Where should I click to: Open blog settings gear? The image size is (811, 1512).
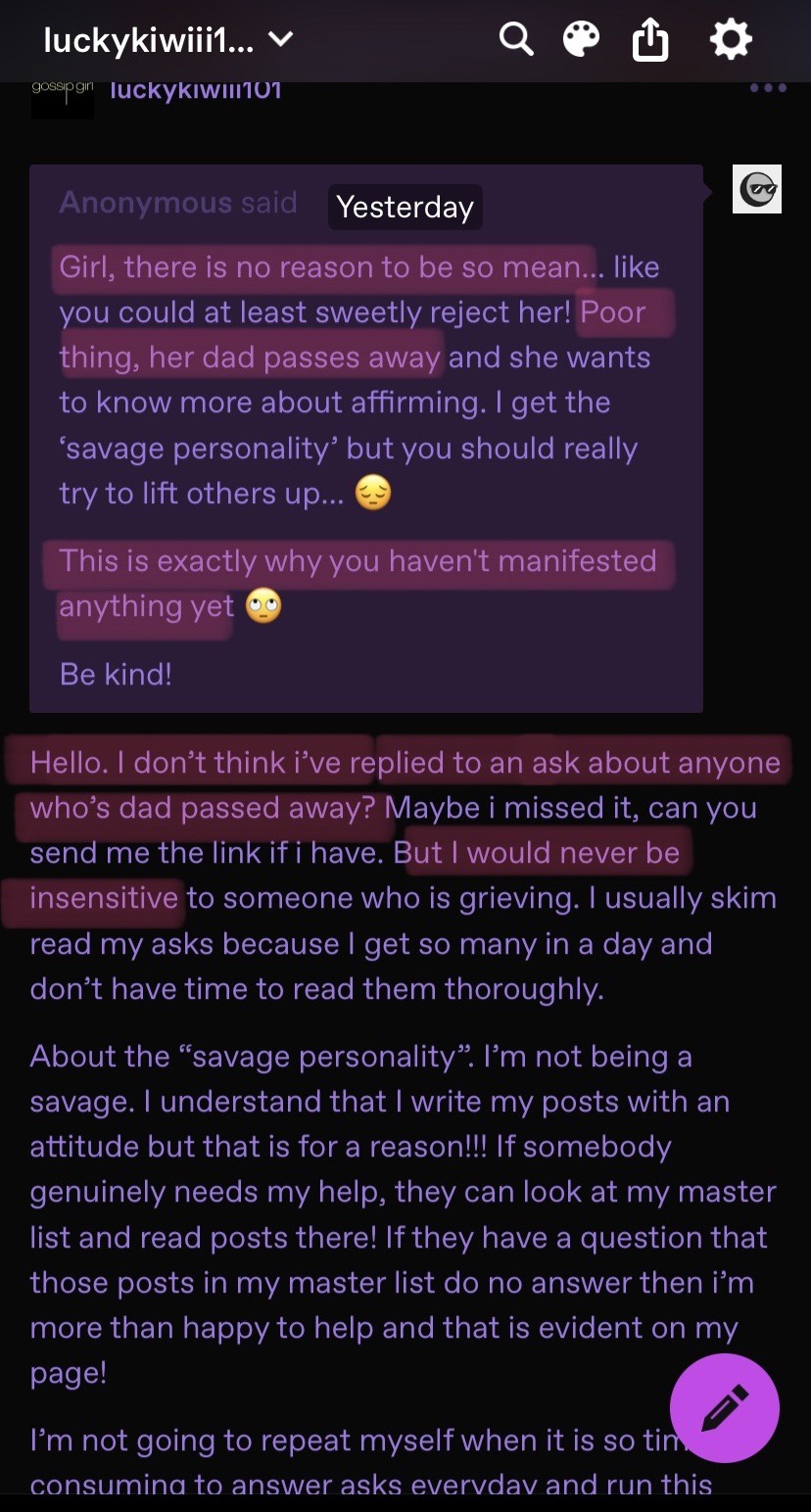(x=730, y=40)
